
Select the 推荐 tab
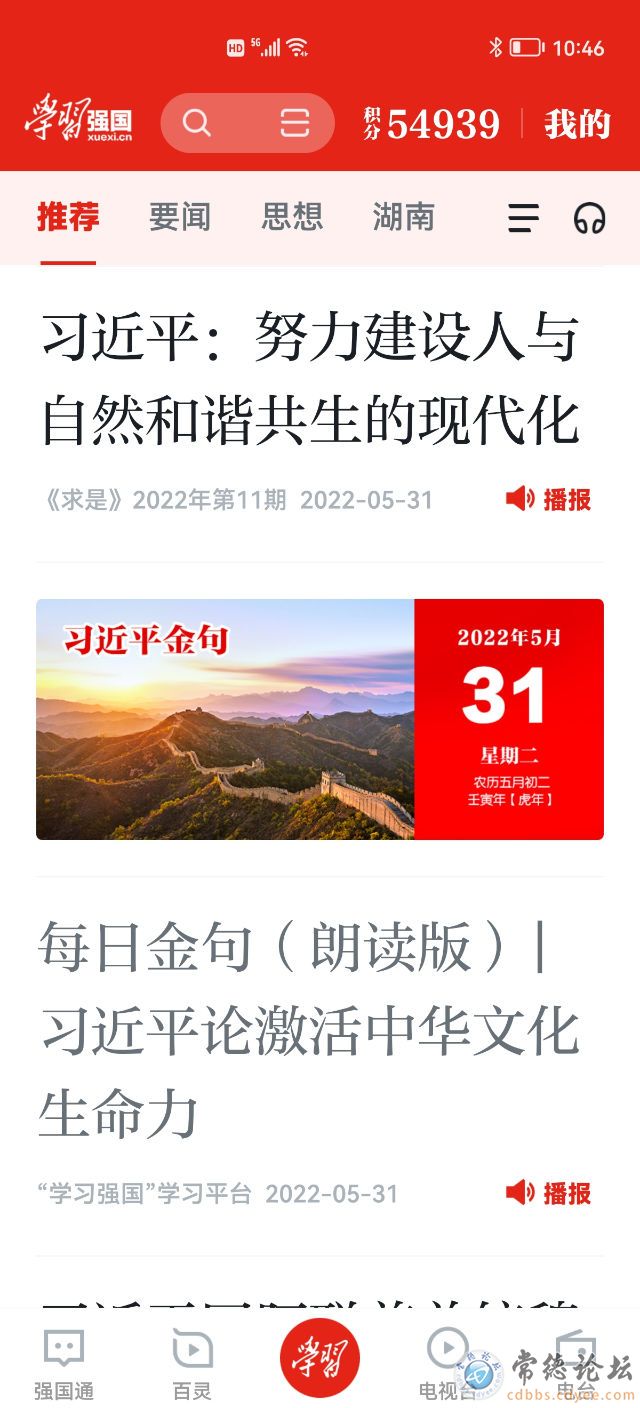tap(68, 217)
